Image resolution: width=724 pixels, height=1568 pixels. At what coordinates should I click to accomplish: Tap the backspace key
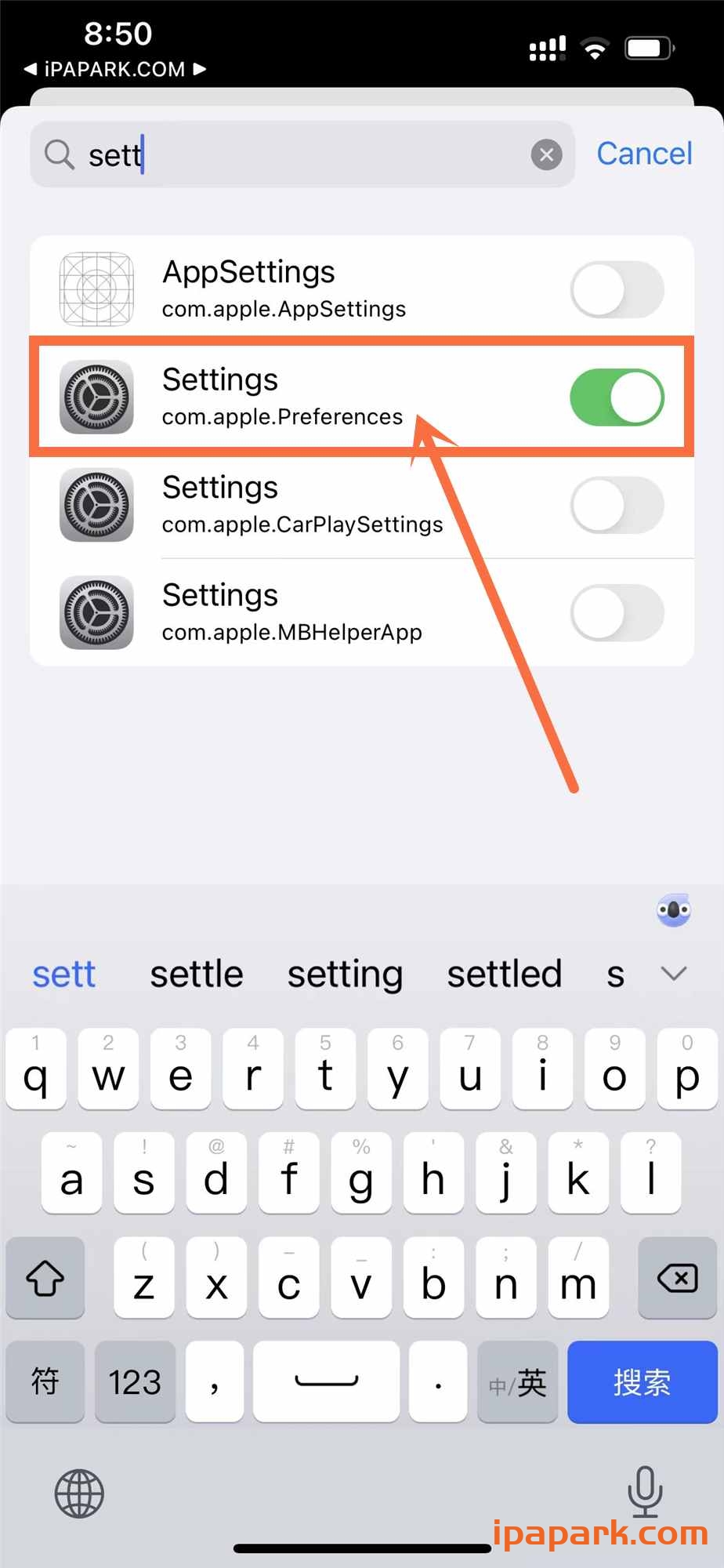tap(677, 1279)
